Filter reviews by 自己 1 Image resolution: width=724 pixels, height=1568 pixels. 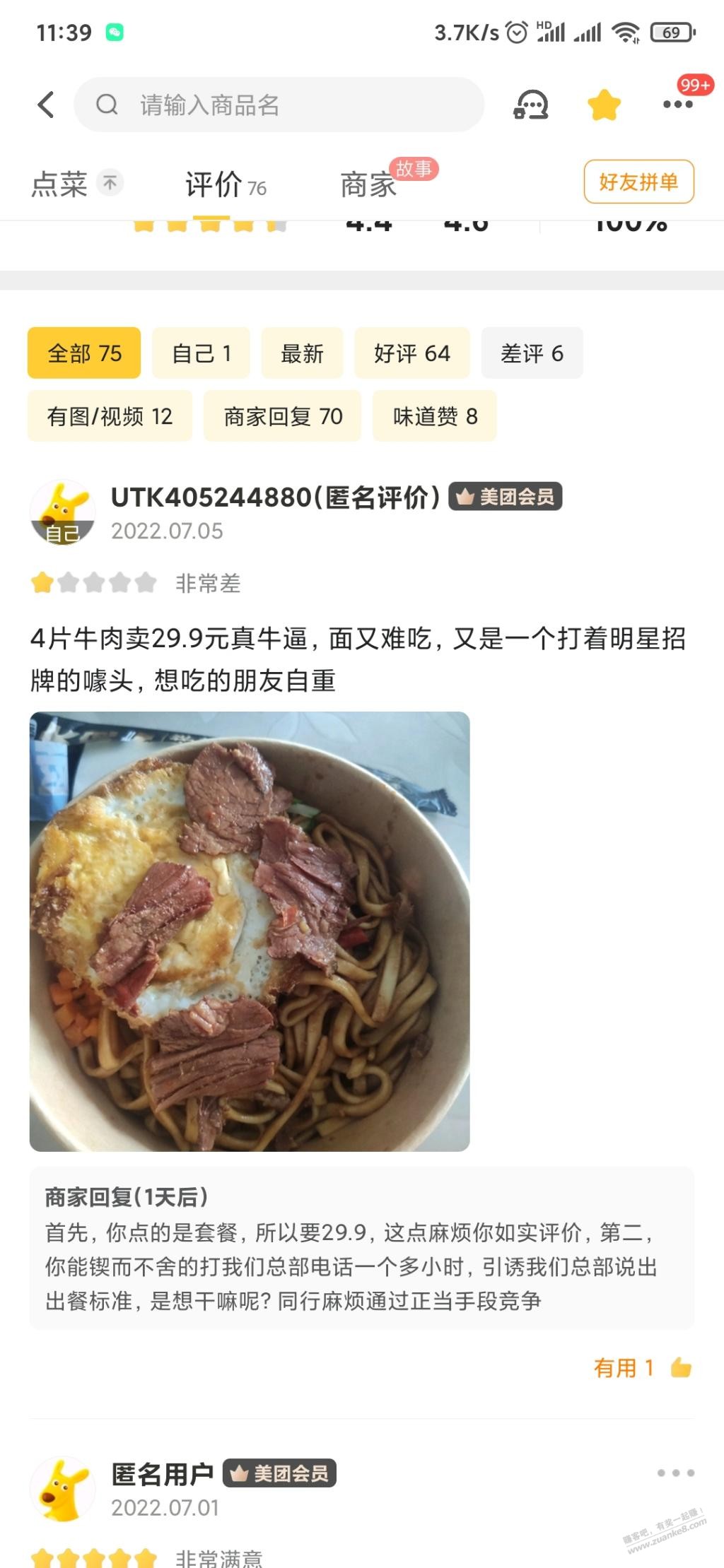(x=202, y=353)
